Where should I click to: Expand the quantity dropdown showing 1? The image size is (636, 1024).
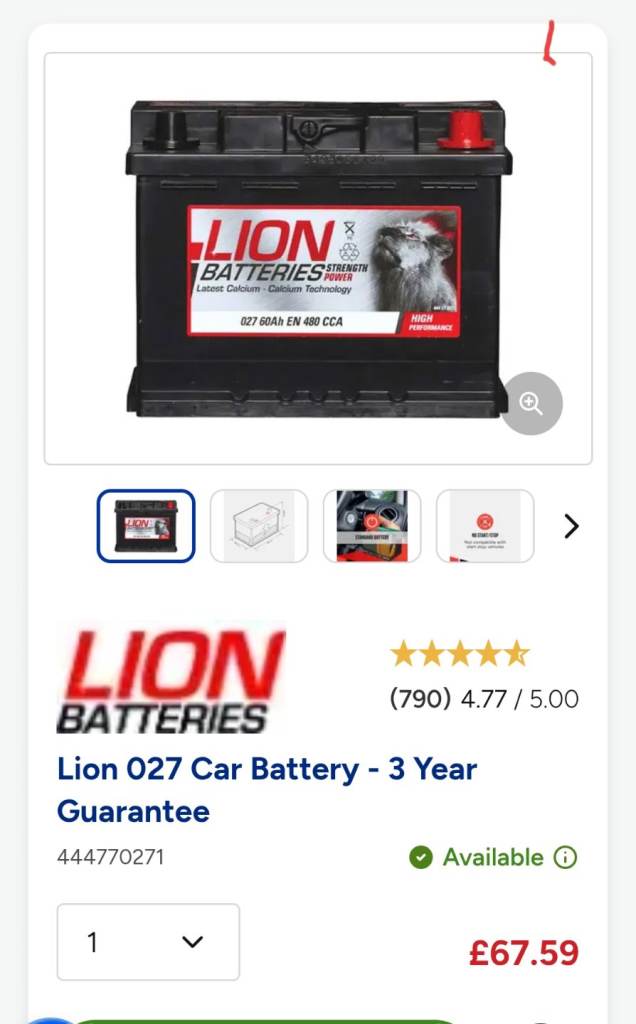[148, 942]
